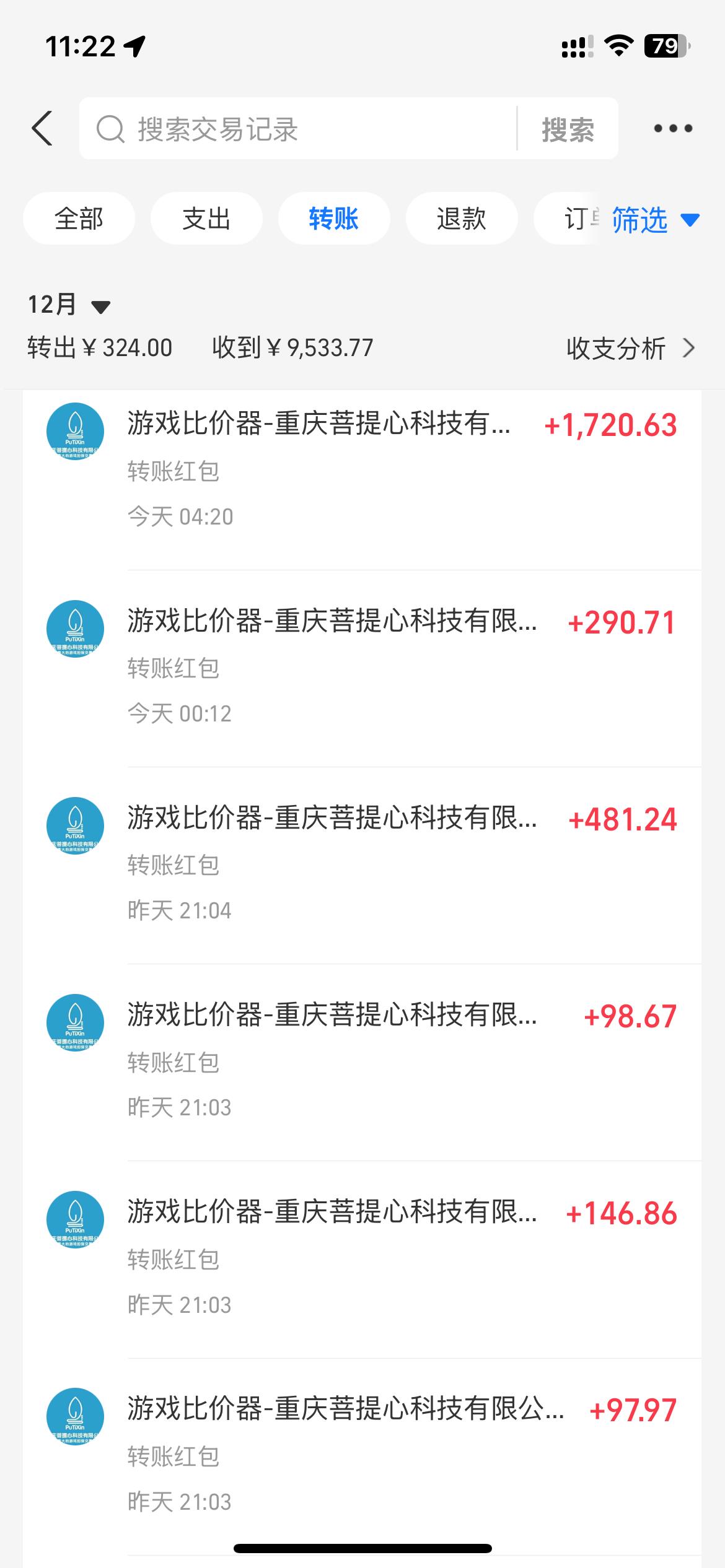Open the +290.71 transfer record

(x=362, y=668)
